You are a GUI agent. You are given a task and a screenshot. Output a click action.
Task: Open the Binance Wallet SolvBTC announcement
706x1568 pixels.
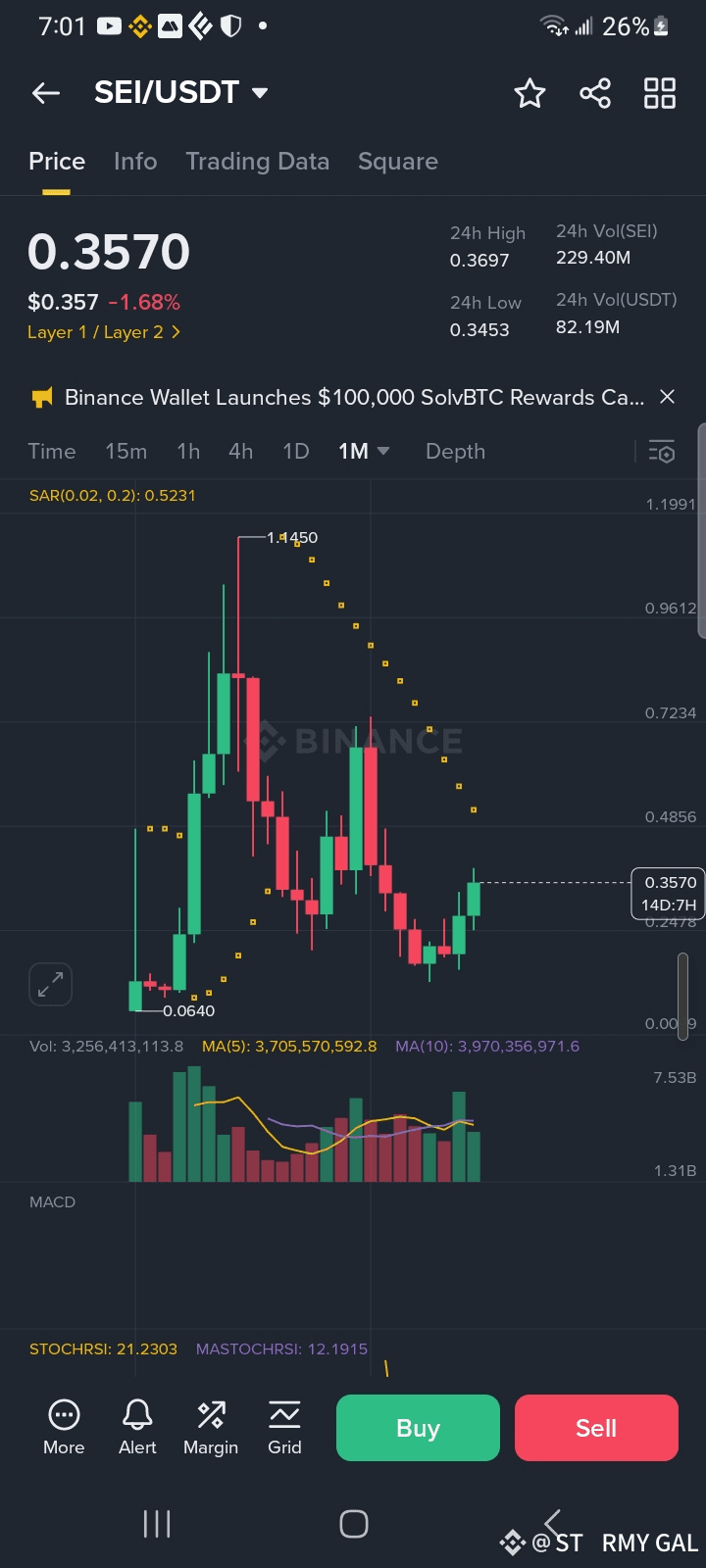(353, 397)
